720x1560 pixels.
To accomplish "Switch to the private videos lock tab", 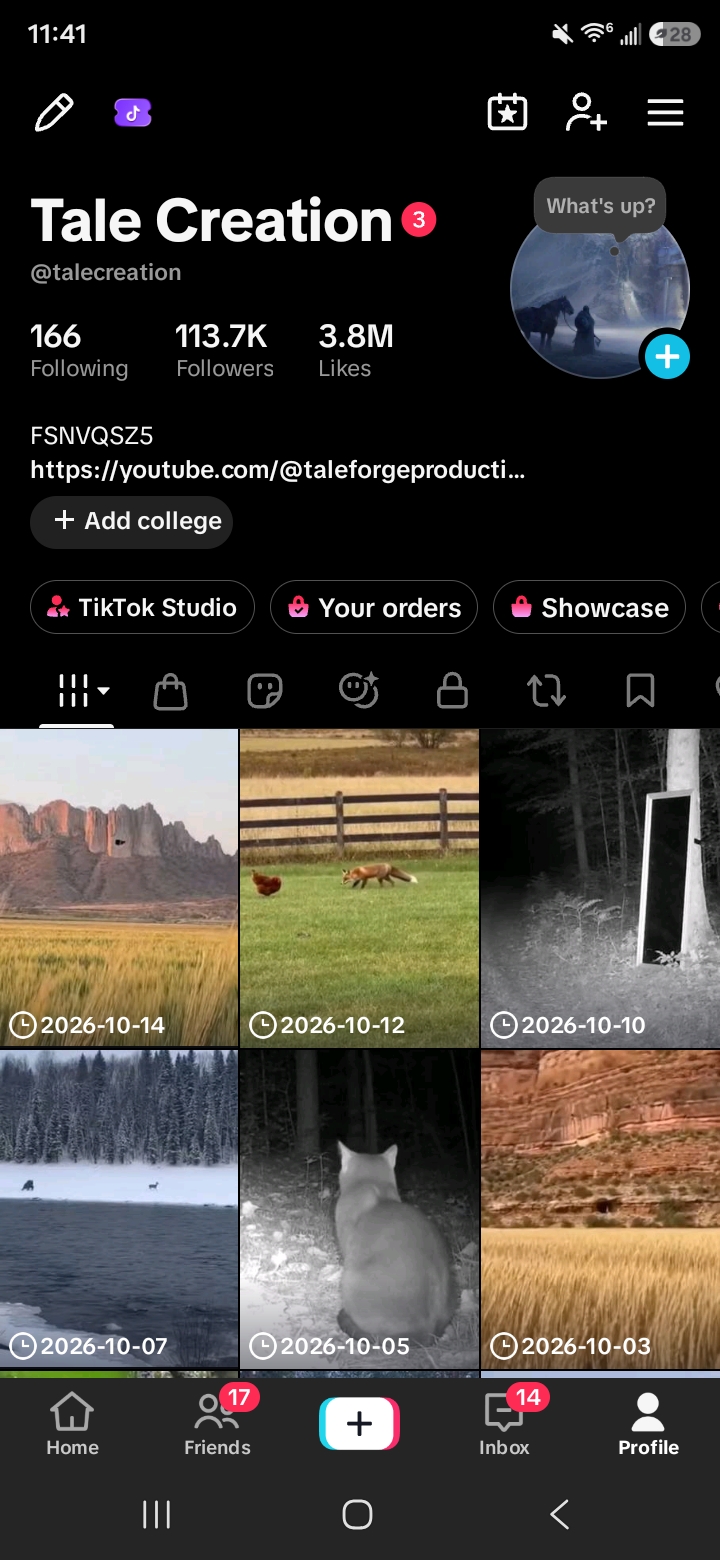I will [x=452, y=690].
